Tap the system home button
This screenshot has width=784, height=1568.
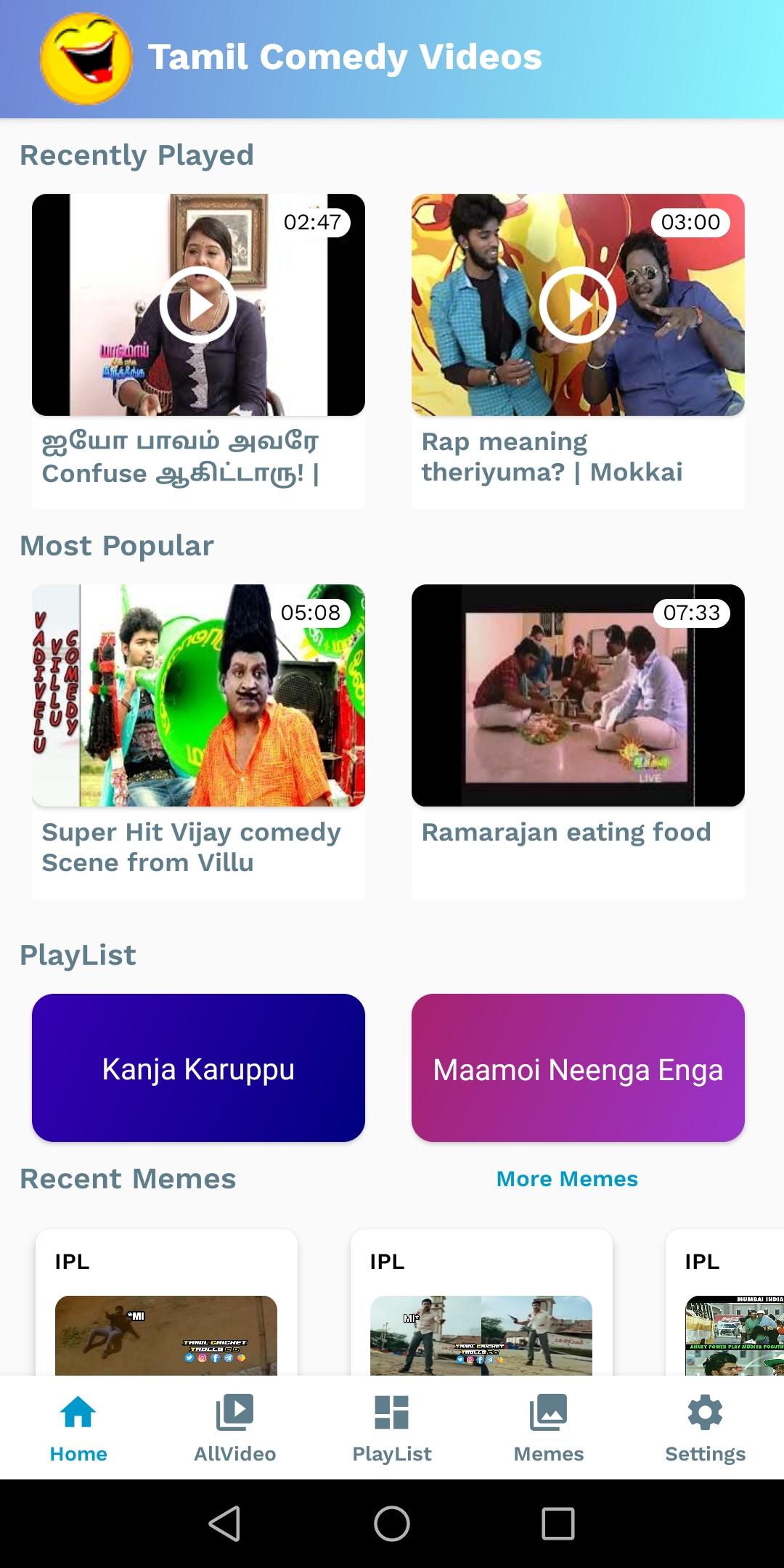click(x=392, y=1523)
